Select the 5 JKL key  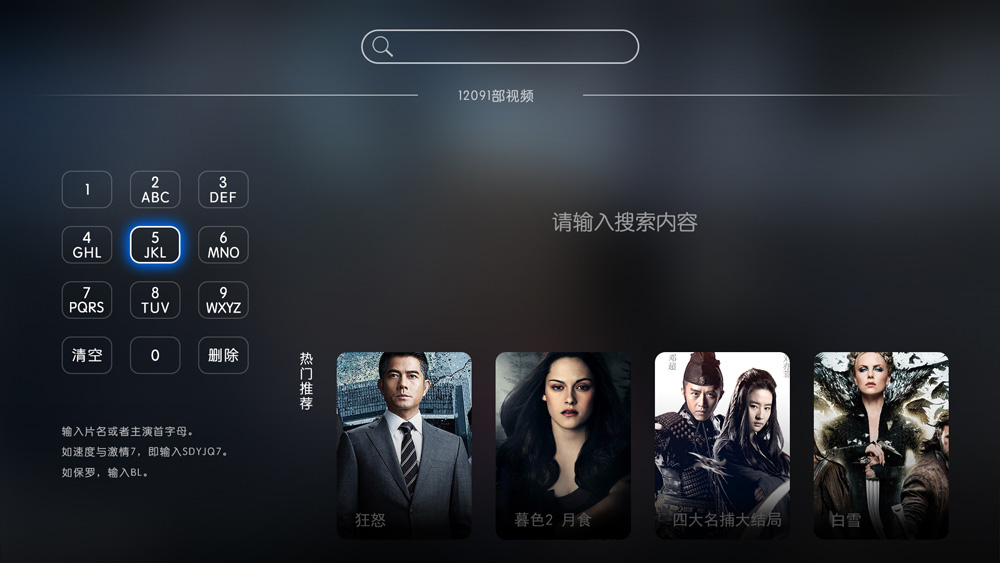155,245
